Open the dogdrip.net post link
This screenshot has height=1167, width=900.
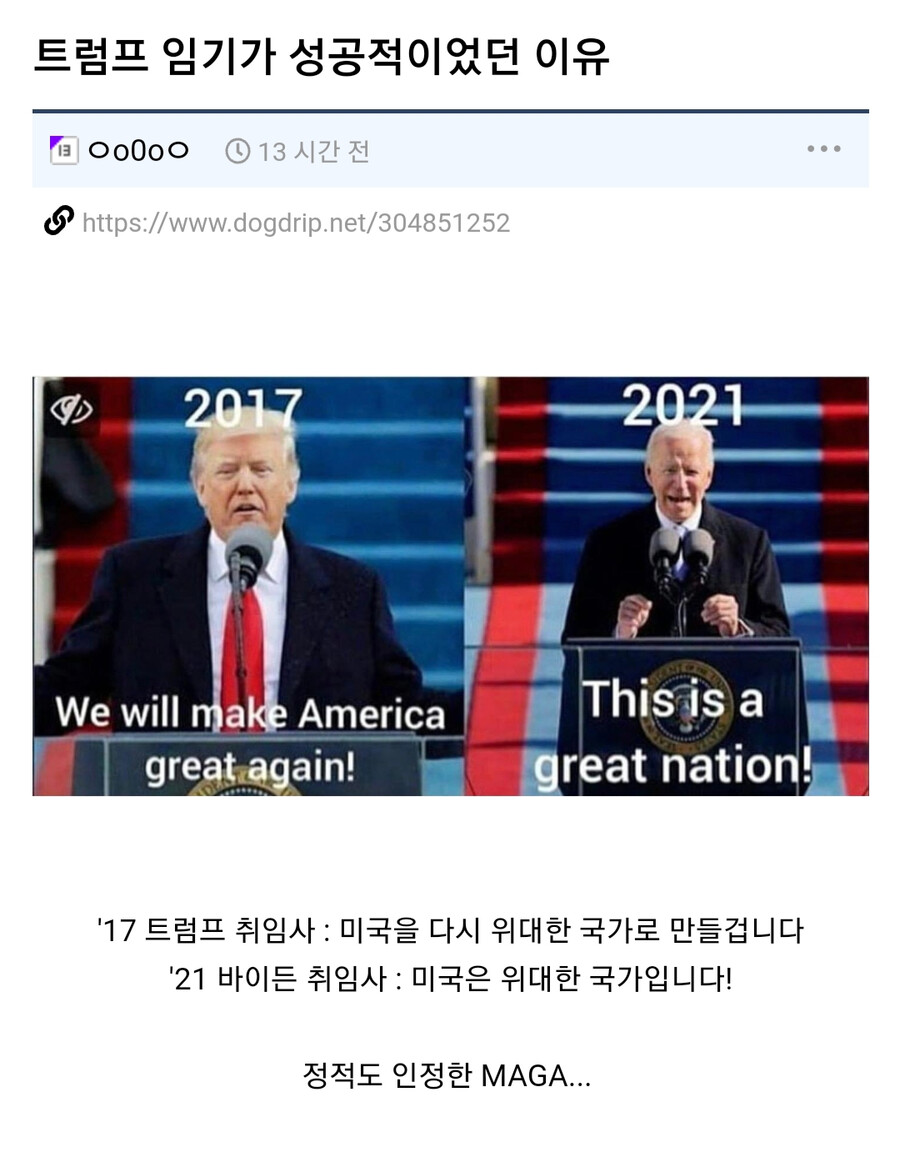pyautogui.click(x=295, y=222)
